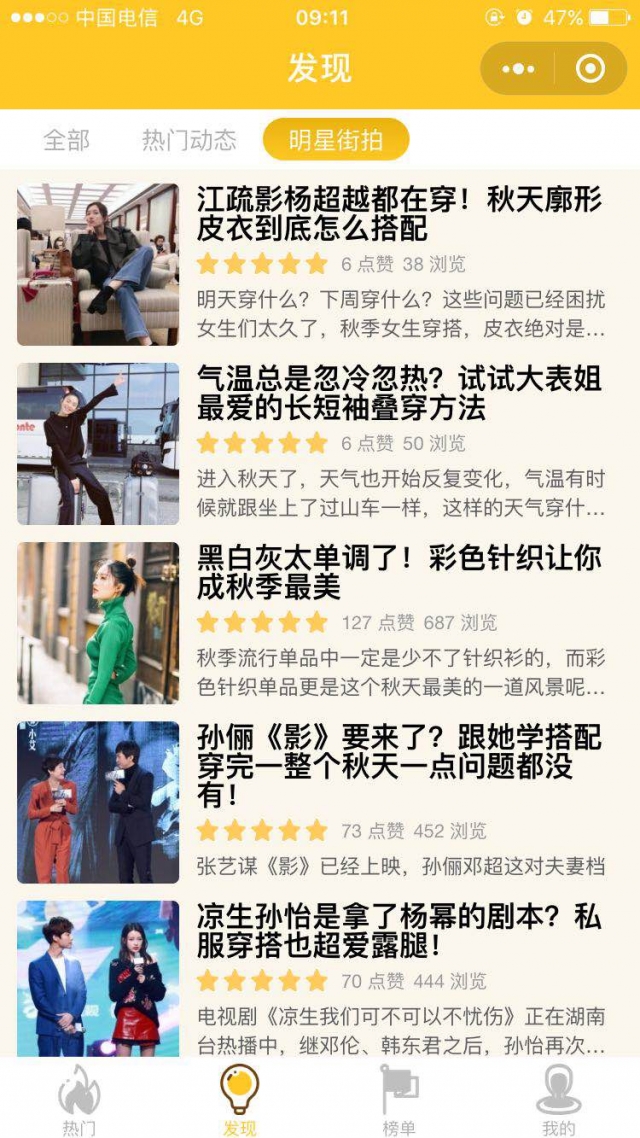Go to the 热门 tab

[79, 1100]
